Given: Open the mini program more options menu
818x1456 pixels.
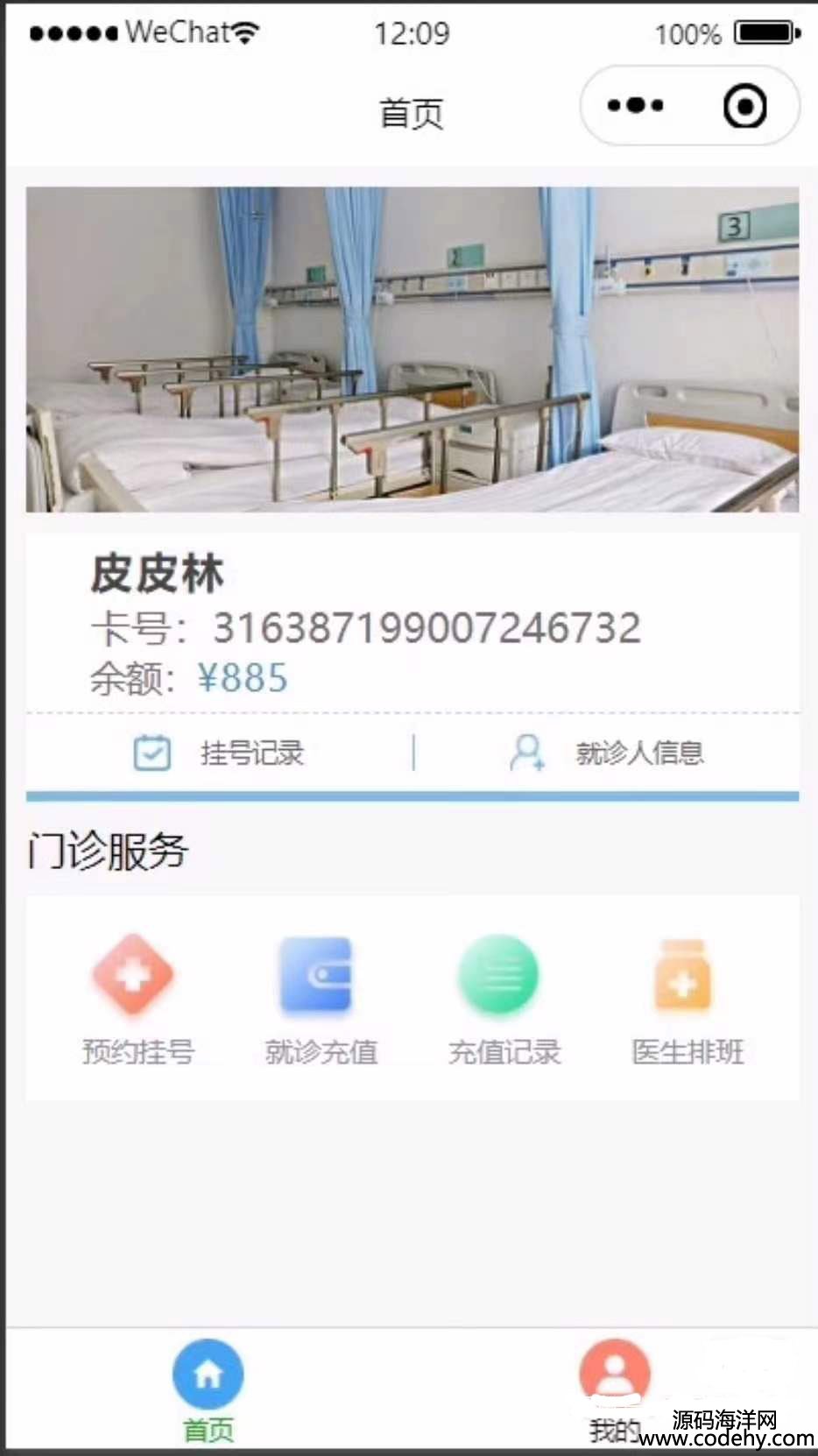Looking at the screenshot, I should point(636,106).
